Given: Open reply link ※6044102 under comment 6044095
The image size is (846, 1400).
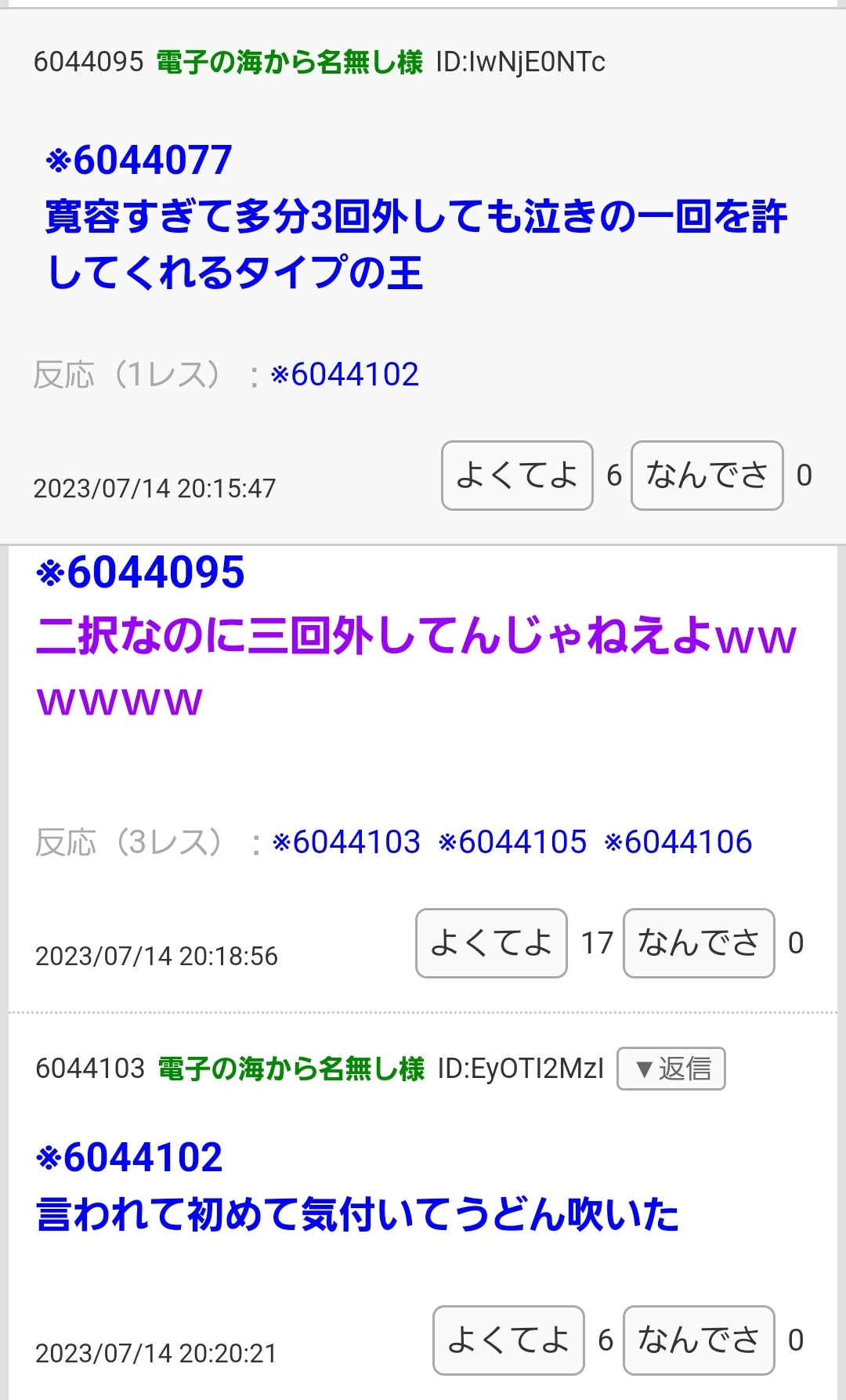Looking at the screenshot, I should coord(345,374).
